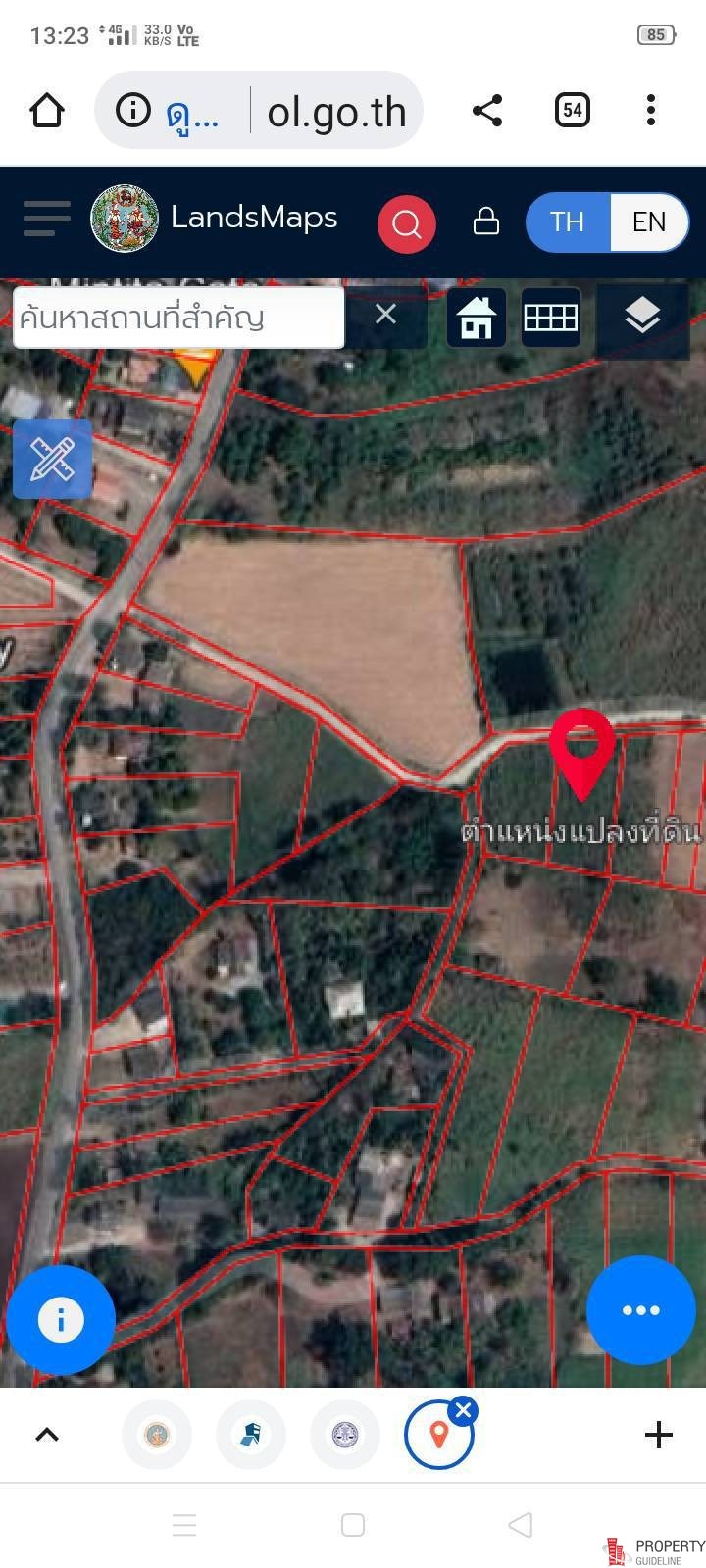The width and height of the screenshot is (706, 1568).
Task: Open the blue info button
Action: tap(61, 1320)
